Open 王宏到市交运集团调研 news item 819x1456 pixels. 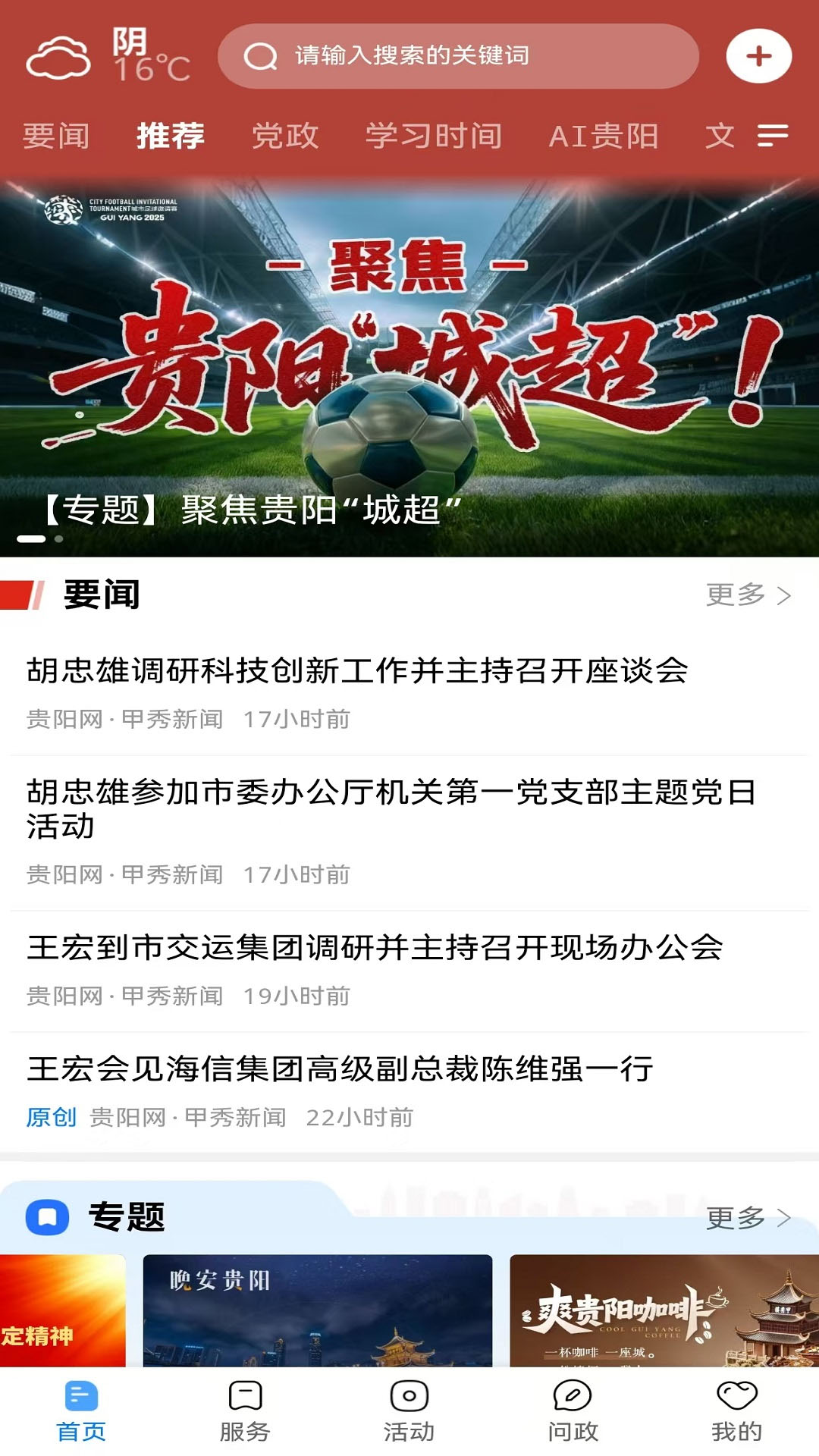point(375,948)
